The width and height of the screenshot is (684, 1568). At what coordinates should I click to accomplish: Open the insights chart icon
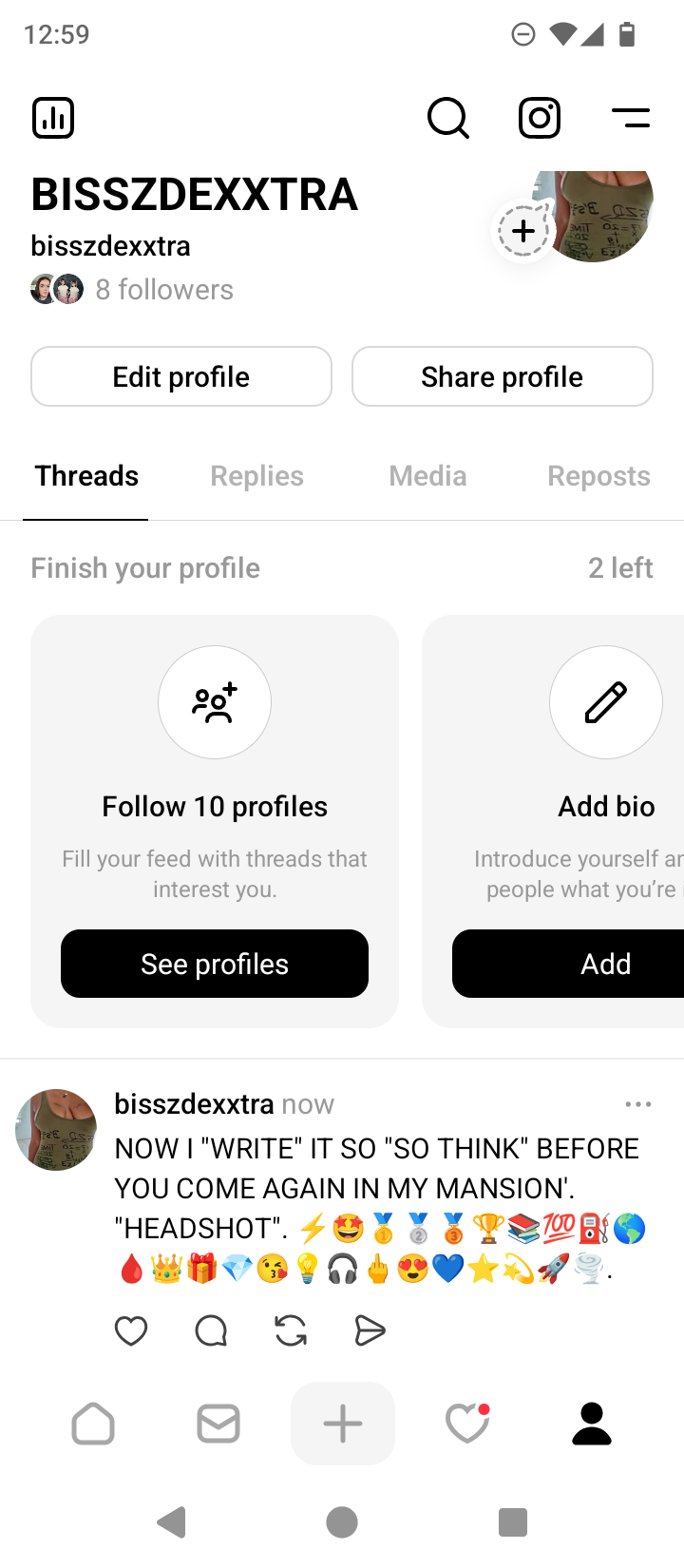click(53, 118)
